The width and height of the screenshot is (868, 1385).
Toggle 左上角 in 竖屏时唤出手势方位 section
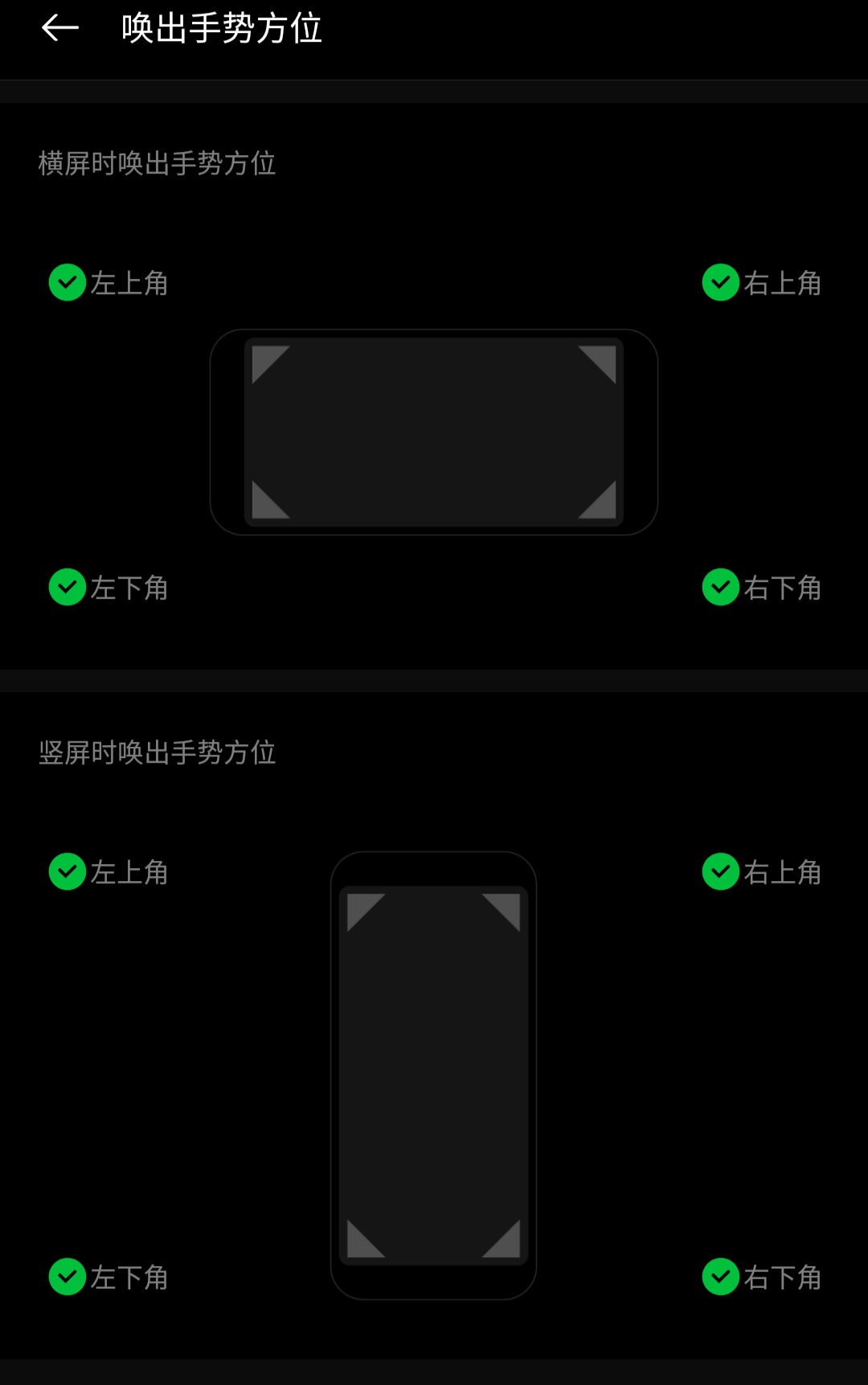68,872
